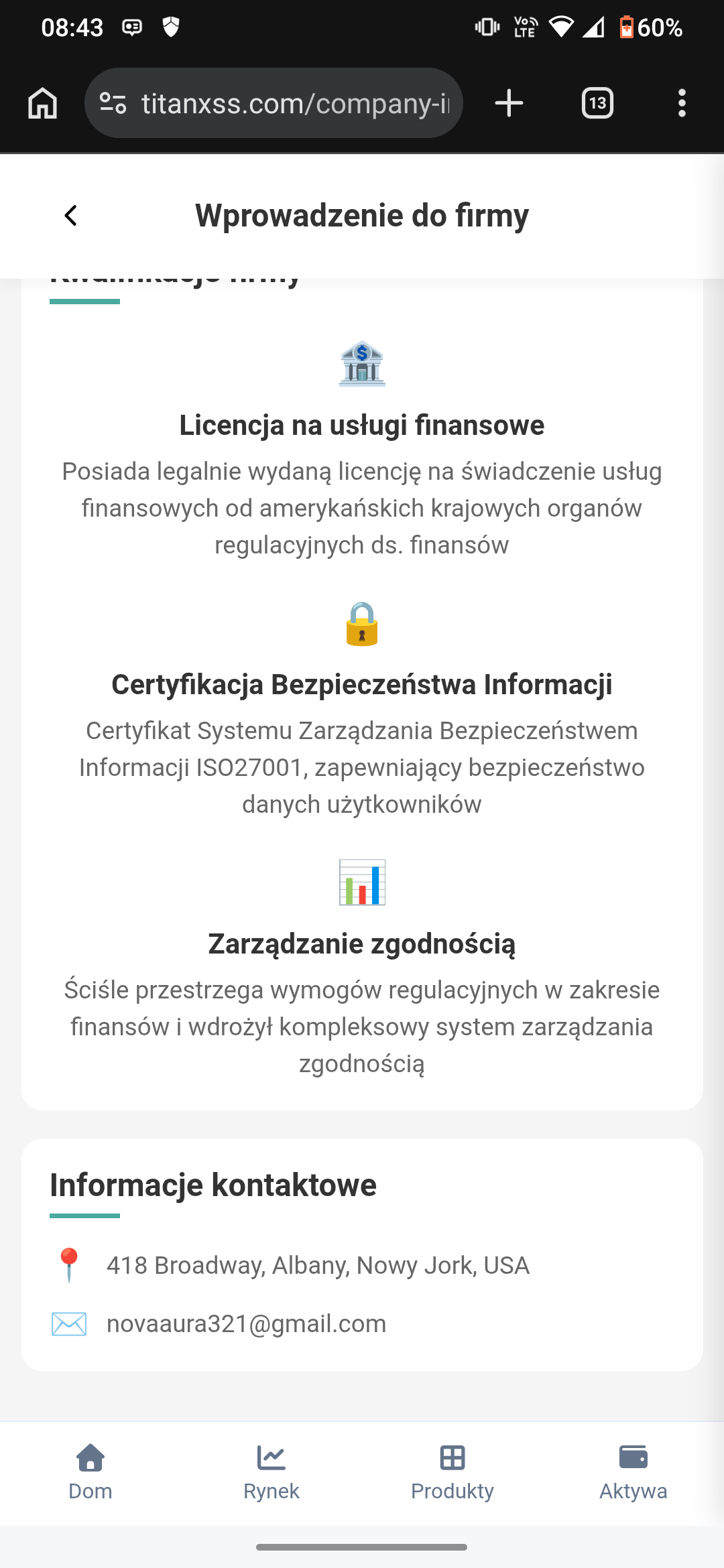724x1568 pixels.
Task: Open the browser overflow menu
Action: 682,103
